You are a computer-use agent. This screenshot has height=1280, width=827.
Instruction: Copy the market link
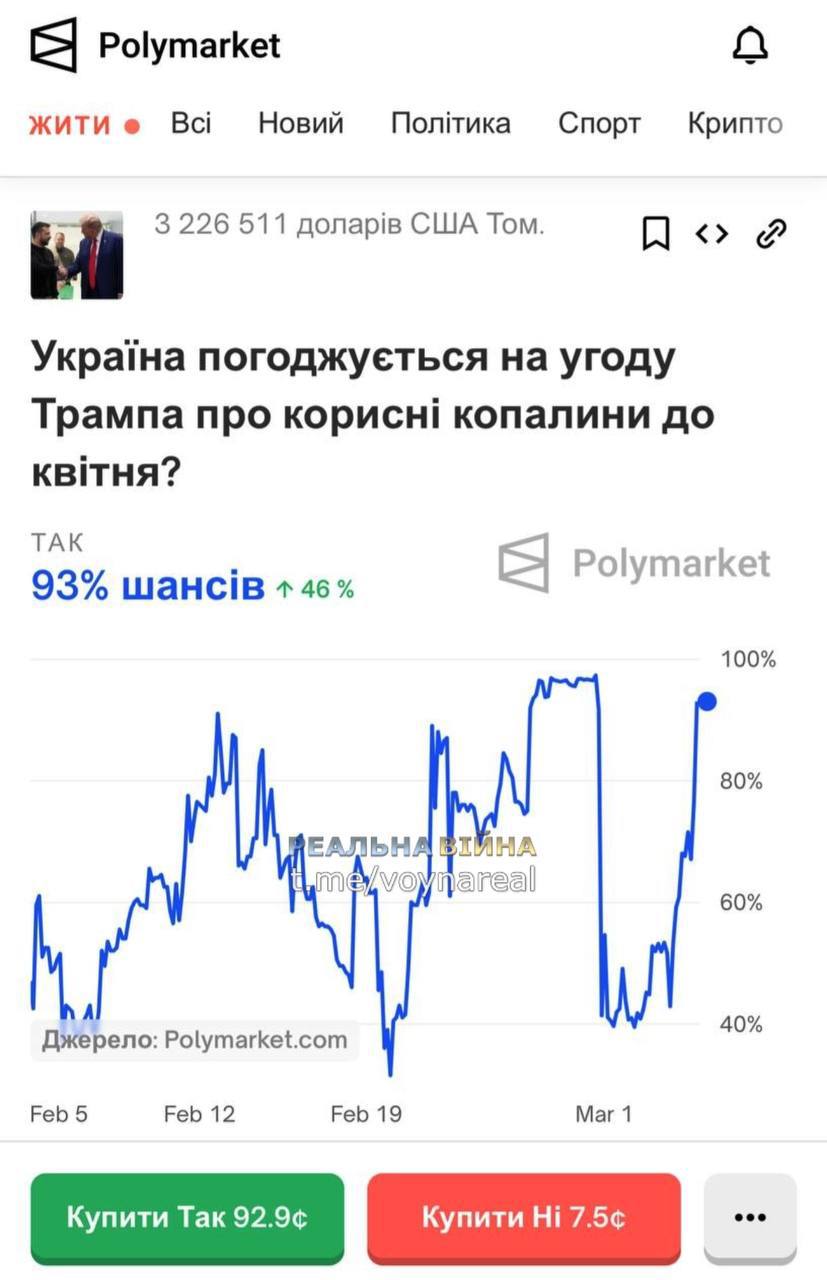tap(771, 234)
